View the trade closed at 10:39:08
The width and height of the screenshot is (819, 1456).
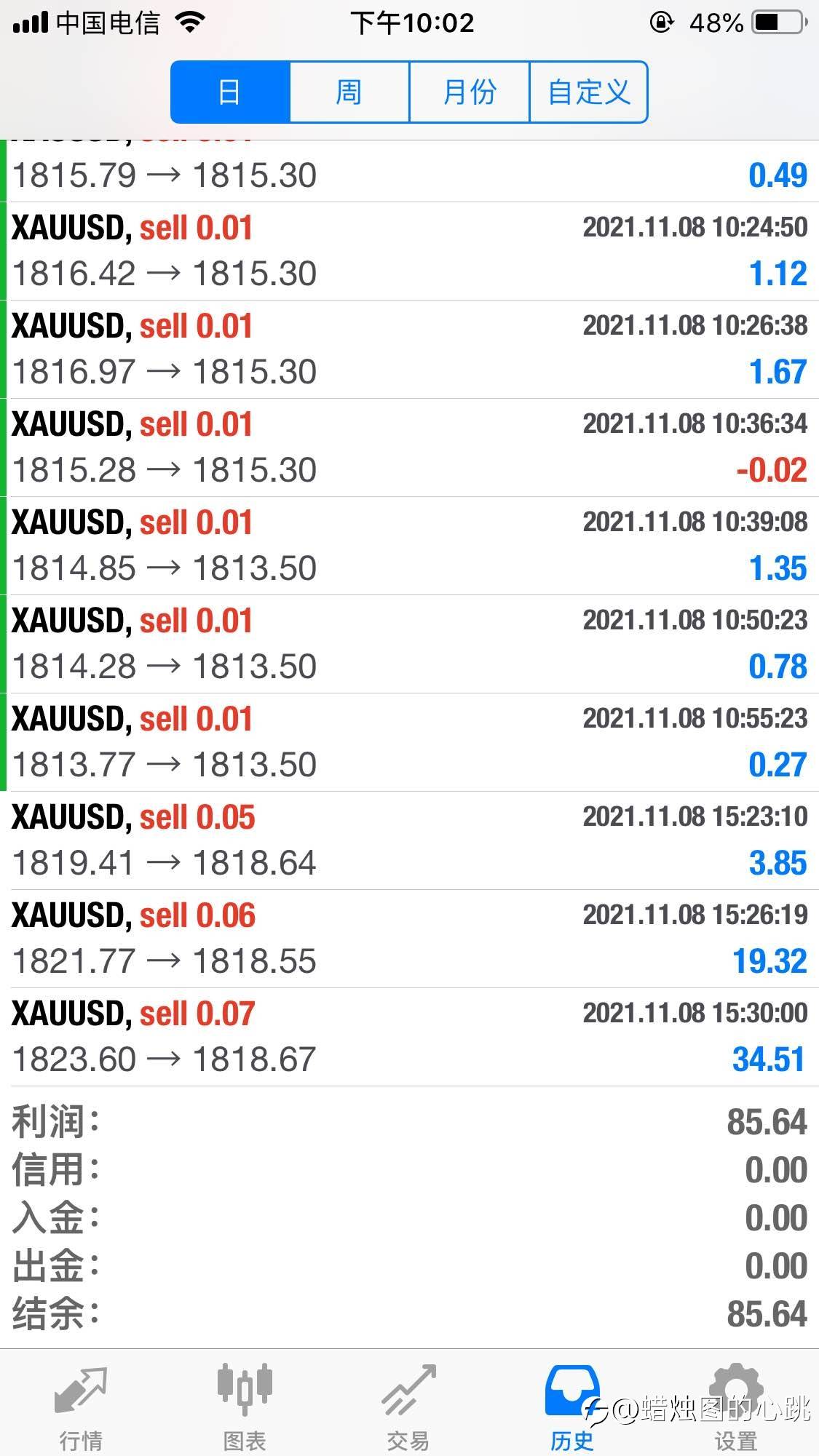click(409, 546)
